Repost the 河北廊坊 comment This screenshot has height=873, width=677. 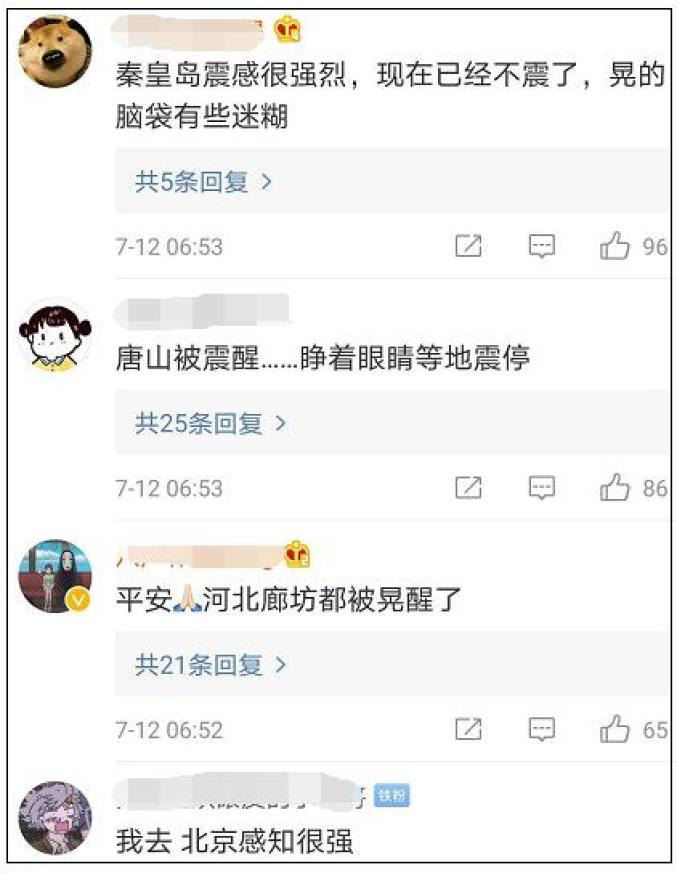(468, 729)
